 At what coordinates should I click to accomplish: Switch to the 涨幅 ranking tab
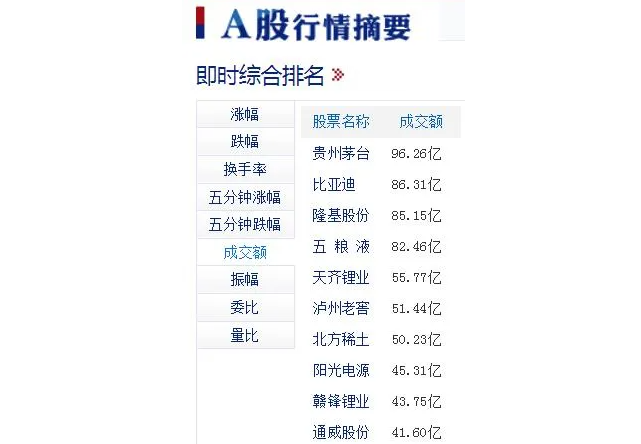(x=245, y=114)
